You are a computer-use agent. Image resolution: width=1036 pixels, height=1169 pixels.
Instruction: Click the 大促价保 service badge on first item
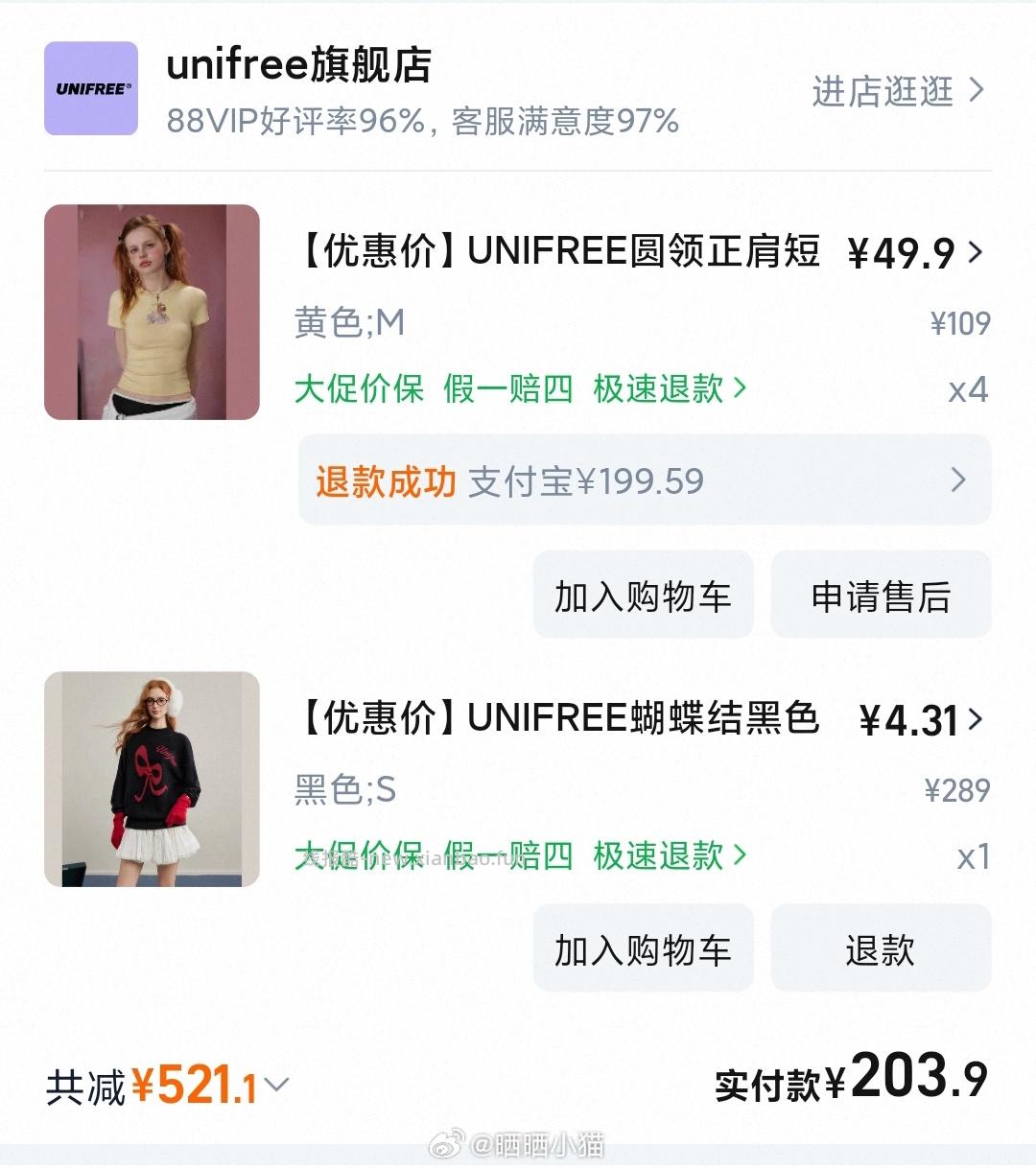[x=359, y=389]
